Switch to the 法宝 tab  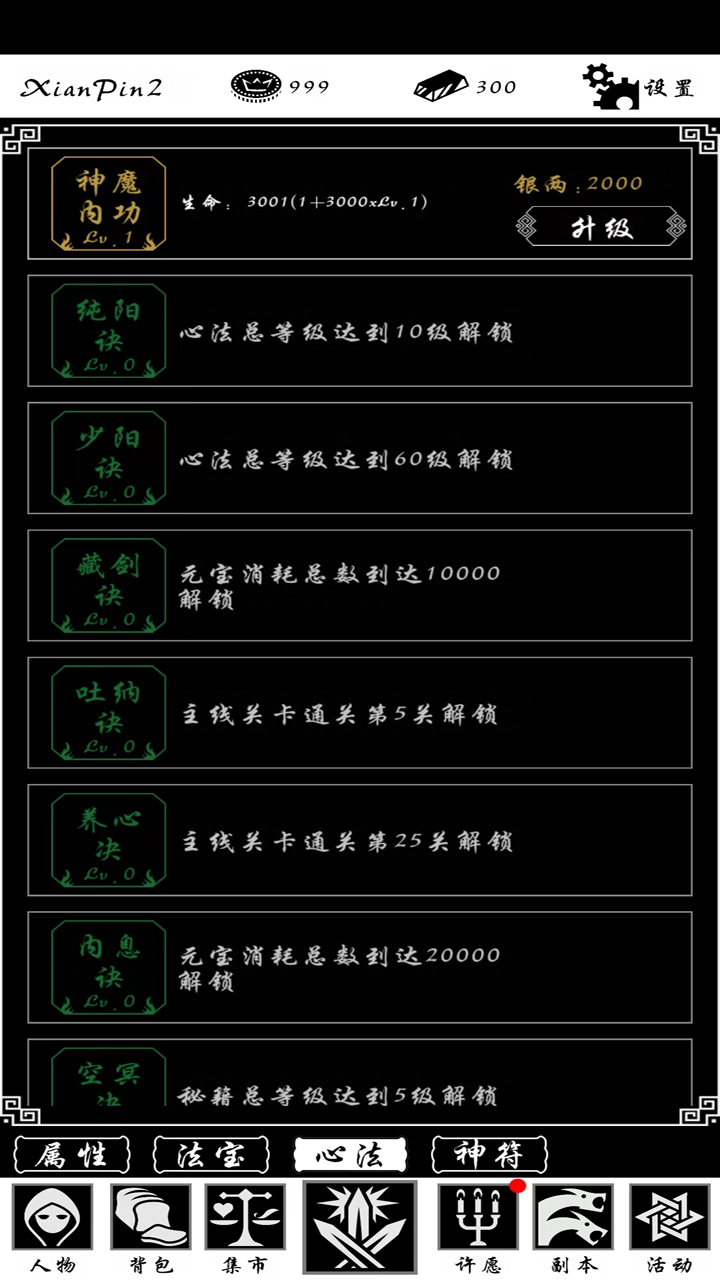[x=210, y=1154]
